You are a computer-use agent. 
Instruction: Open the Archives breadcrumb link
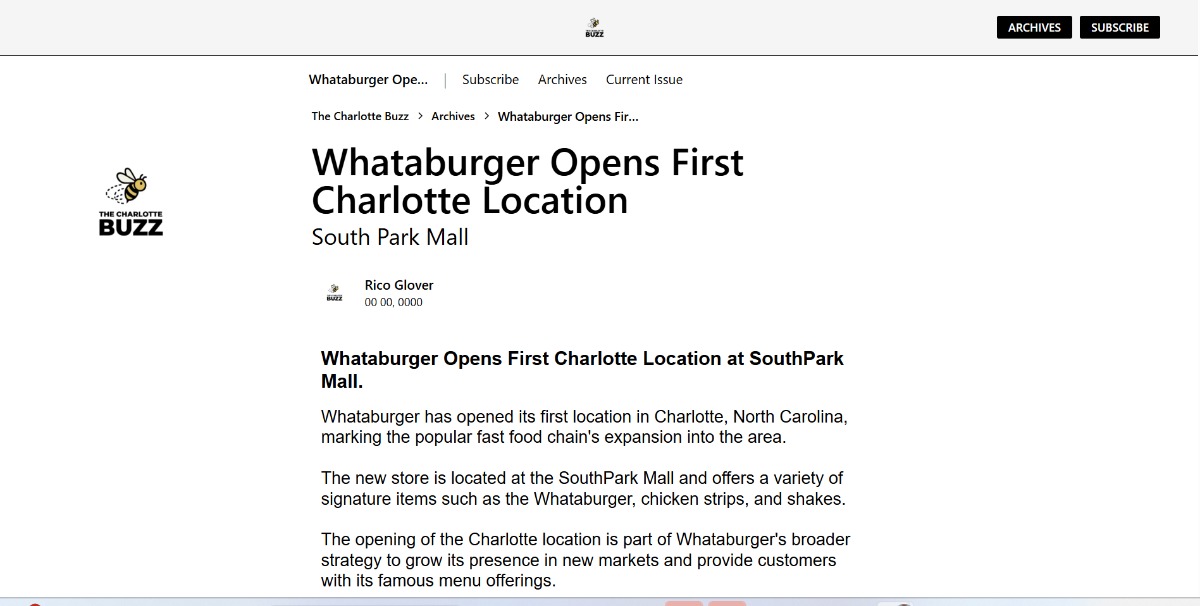tap(453, 117)
